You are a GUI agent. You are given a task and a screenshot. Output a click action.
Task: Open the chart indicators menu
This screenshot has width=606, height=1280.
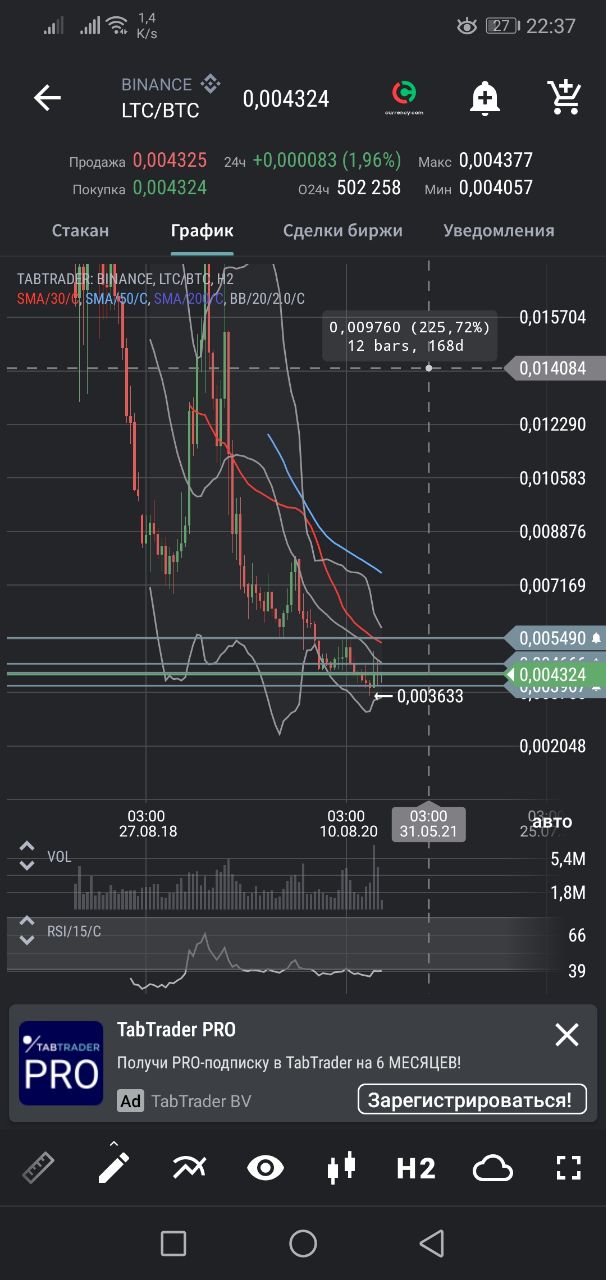[x=189, y=1167]
